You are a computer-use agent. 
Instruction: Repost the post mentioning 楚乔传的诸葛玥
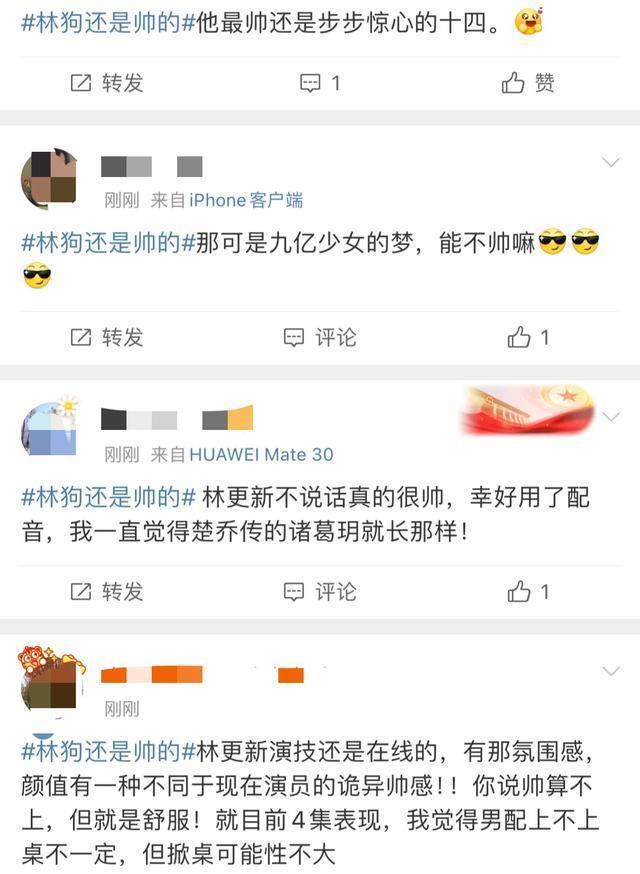(106, 591)
